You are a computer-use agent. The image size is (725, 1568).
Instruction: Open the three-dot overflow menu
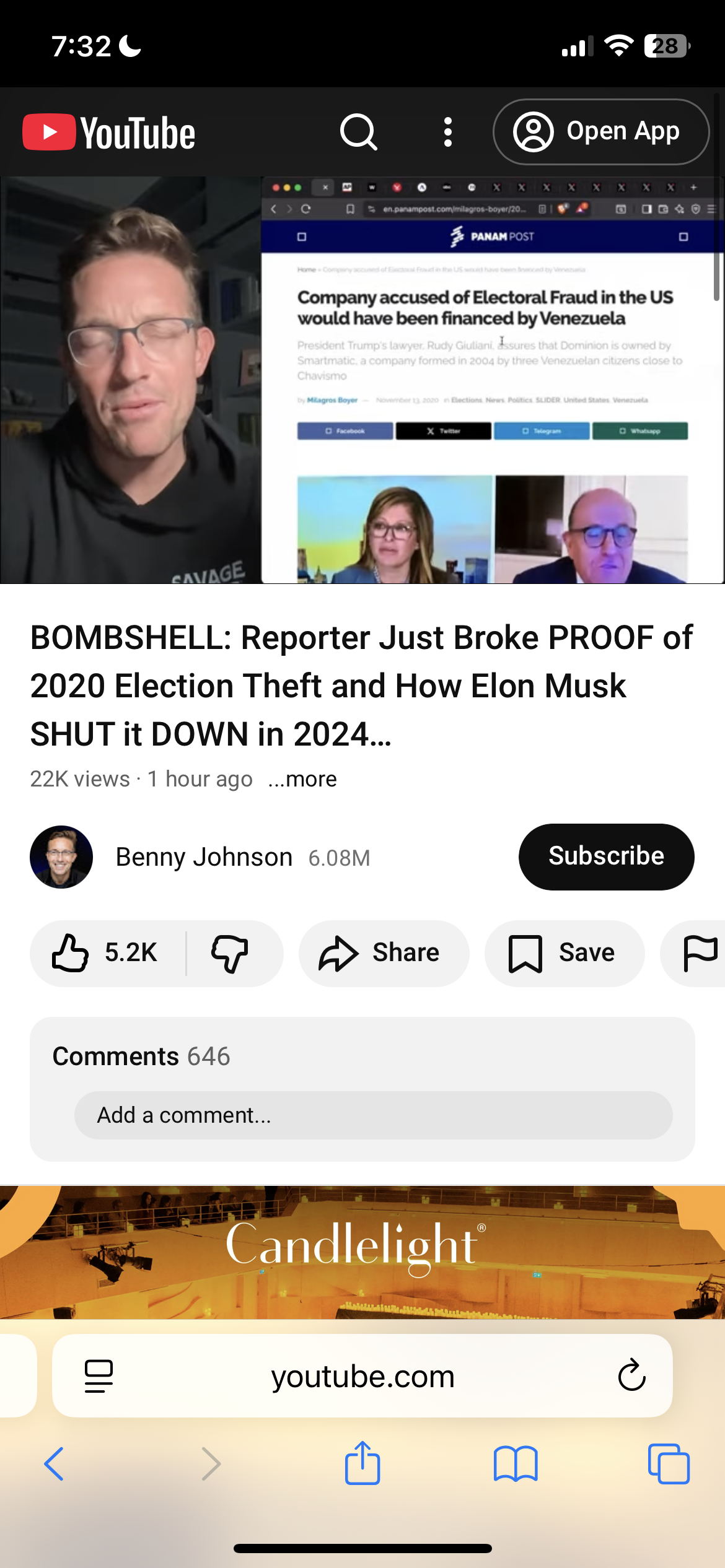(447, 132)
